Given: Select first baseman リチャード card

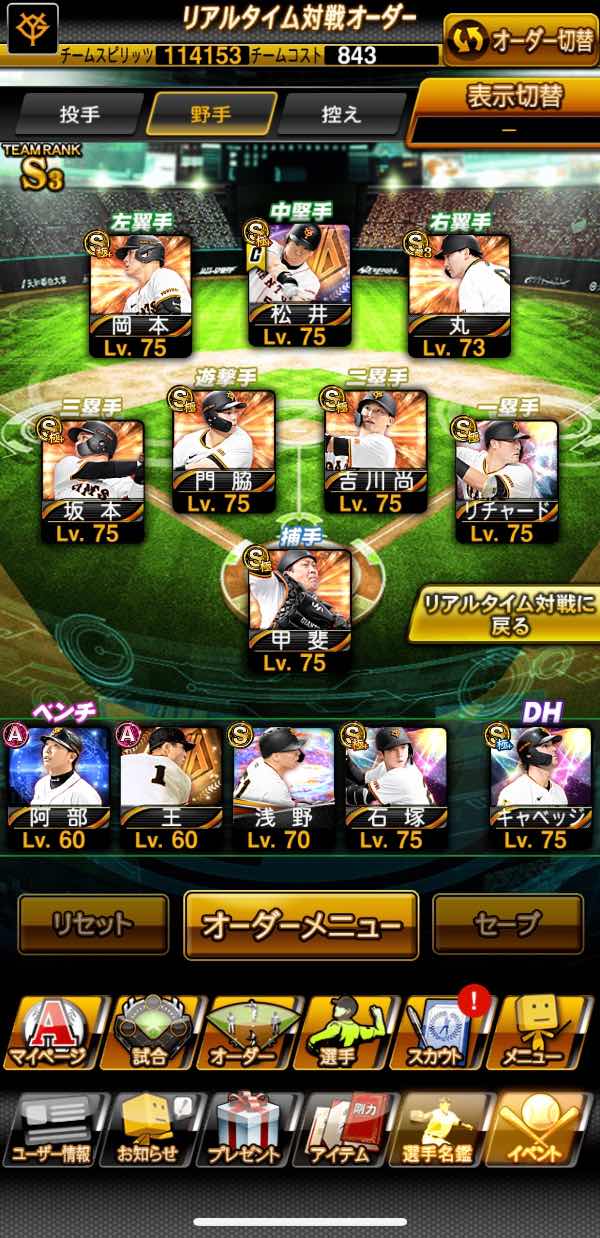Looking at the screenshot, I should [x=509, y=482].
